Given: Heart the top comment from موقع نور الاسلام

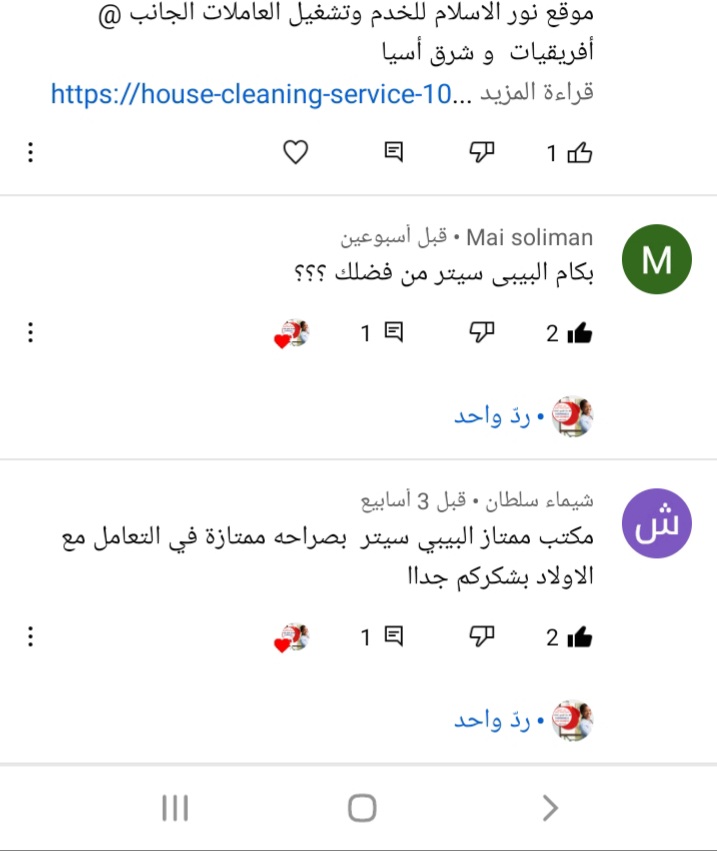Looking at the screenshot, I should [x=295, y=153].
